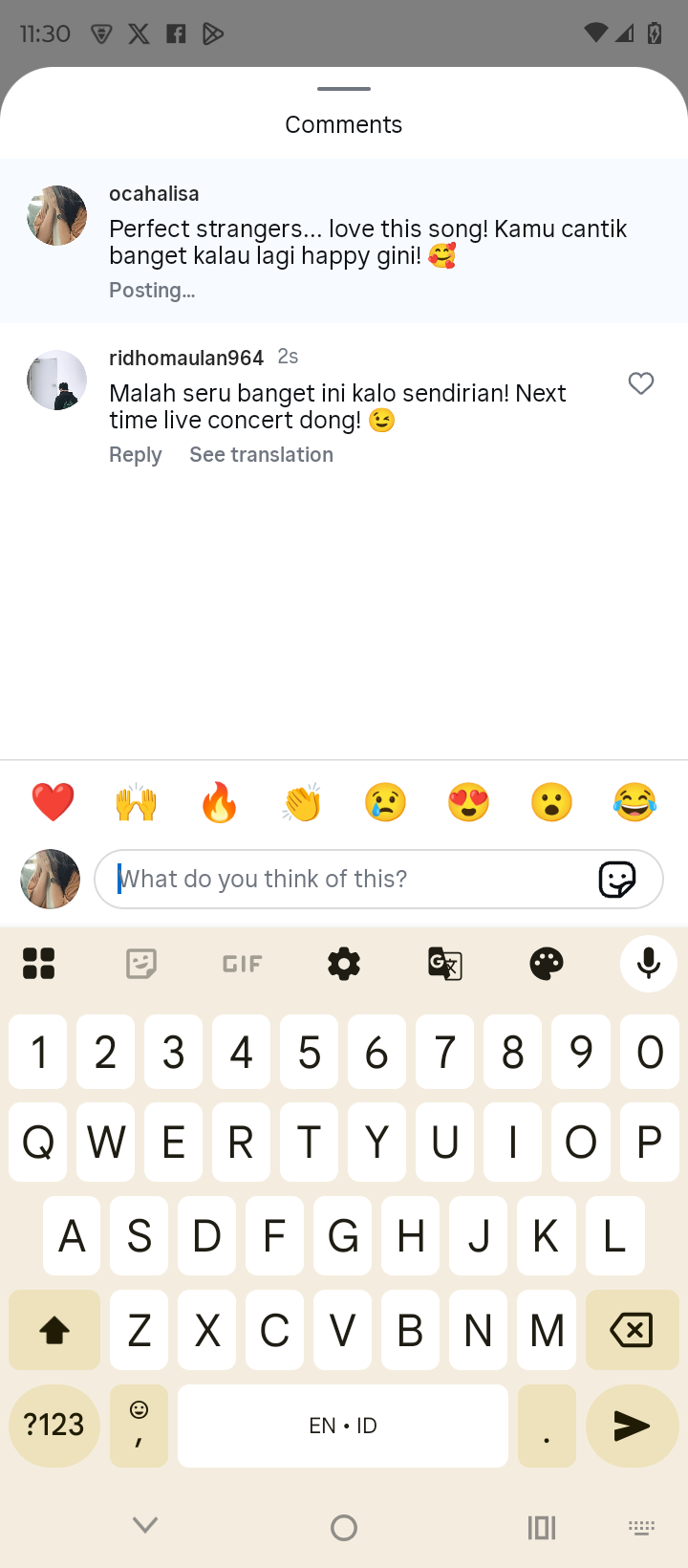Insert the surprised face quick emoji

pos(551,802)
